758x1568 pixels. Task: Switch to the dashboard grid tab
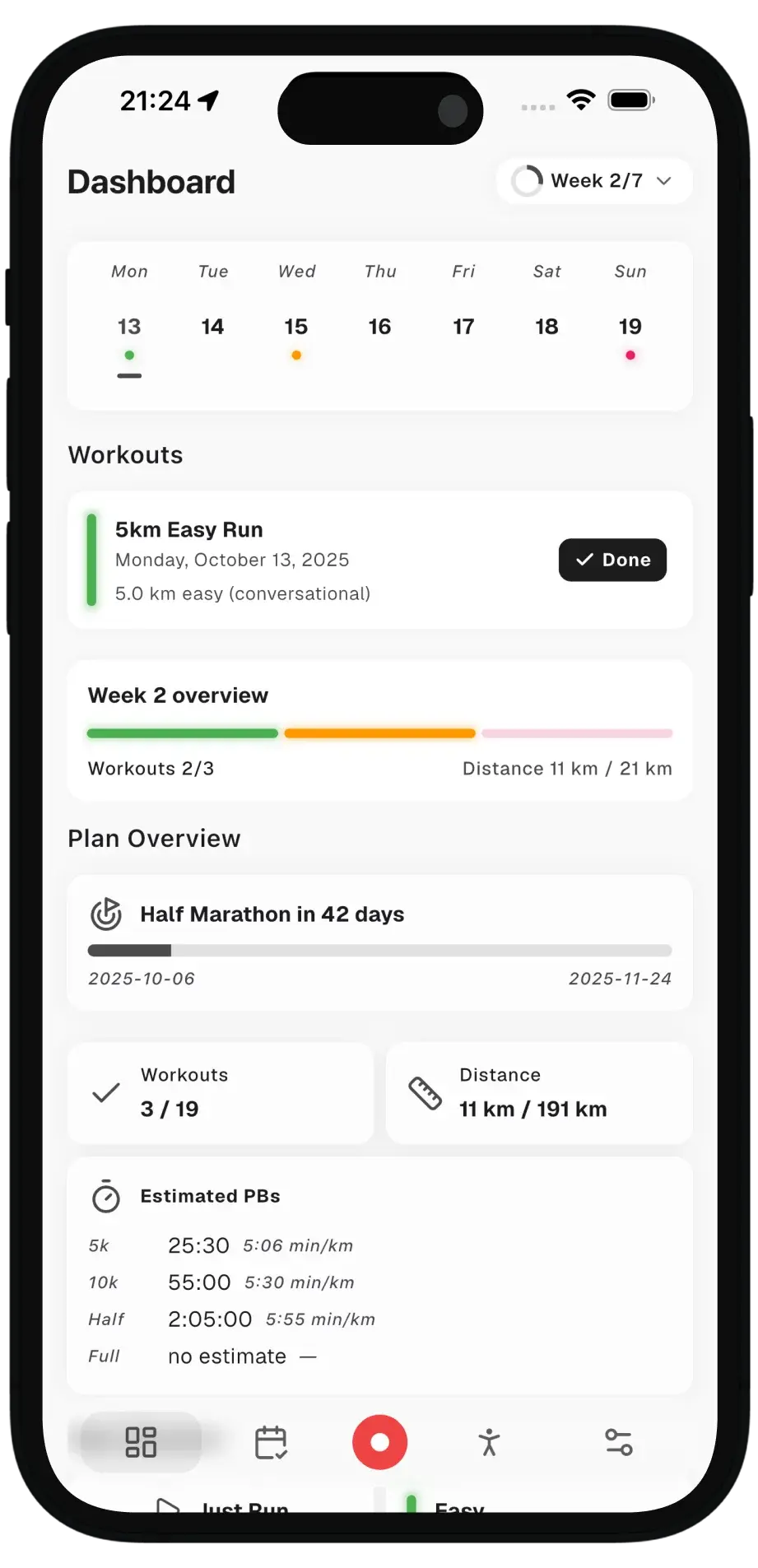point(141,1442)
